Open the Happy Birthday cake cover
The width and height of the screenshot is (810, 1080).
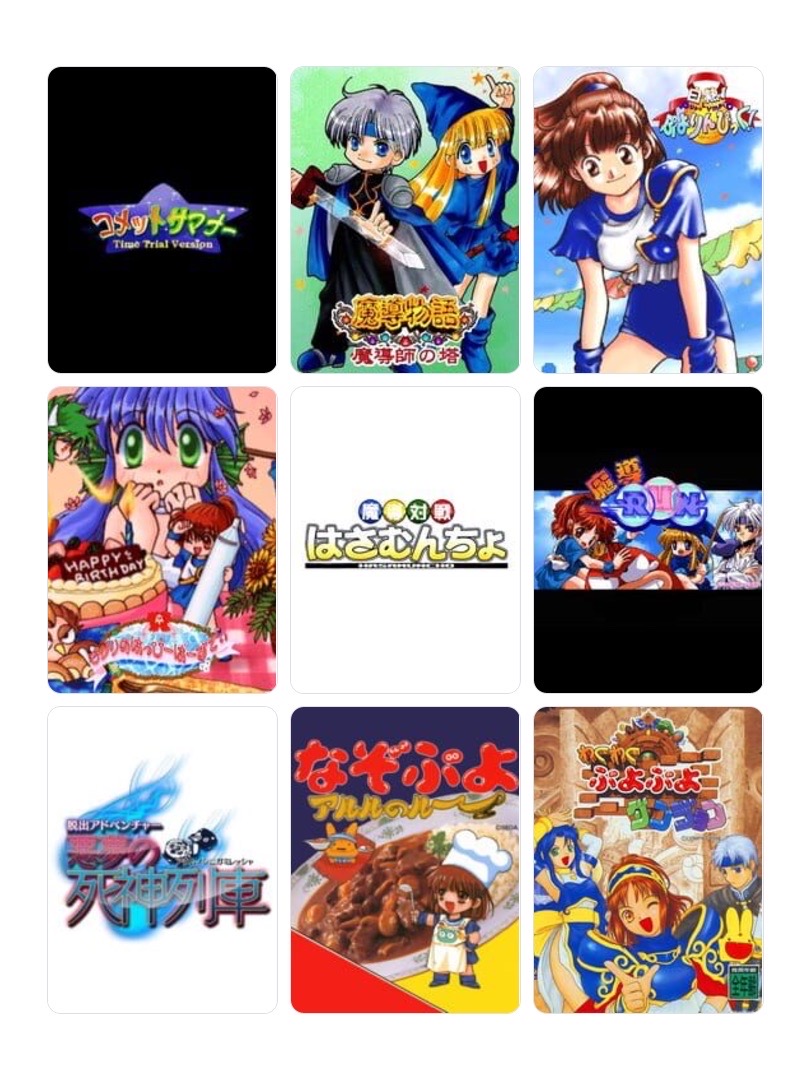tap(162, 539)
